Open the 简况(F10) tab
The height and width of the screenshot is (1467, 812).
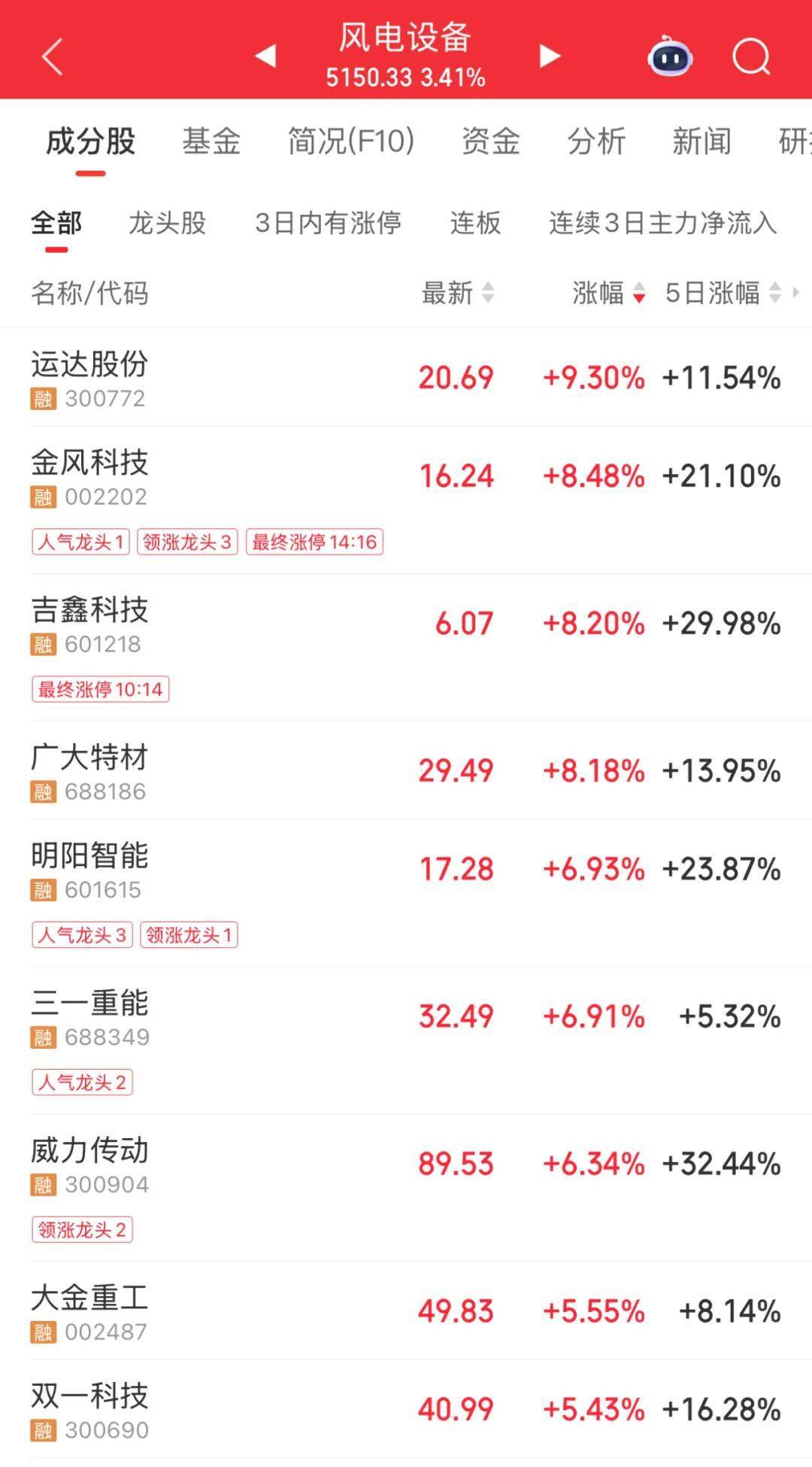coord(351,141)
